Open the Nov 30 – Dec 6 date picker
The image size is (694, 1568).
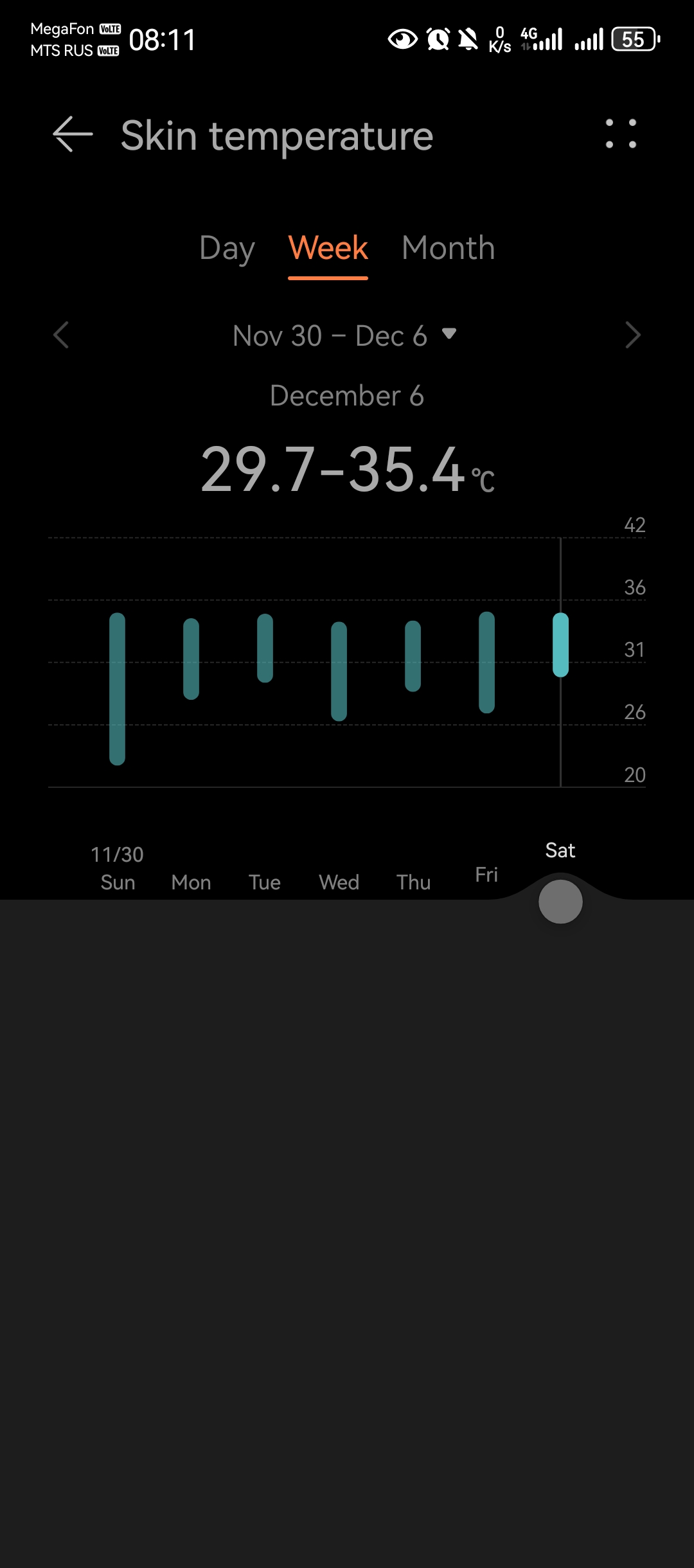point(344,335)
